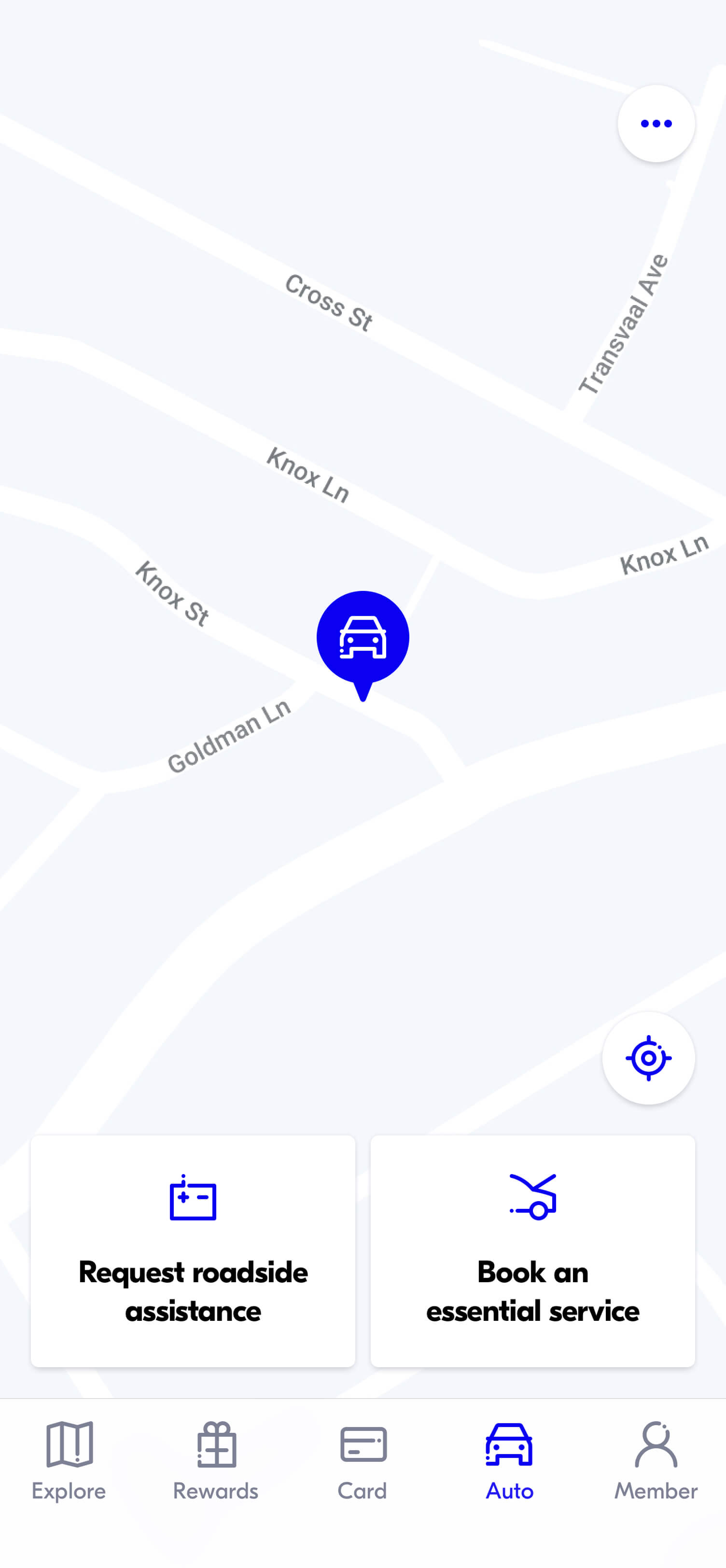This screenshot has width=726, height=1568.
Task: Open the Member tab
Action: 656,1461
